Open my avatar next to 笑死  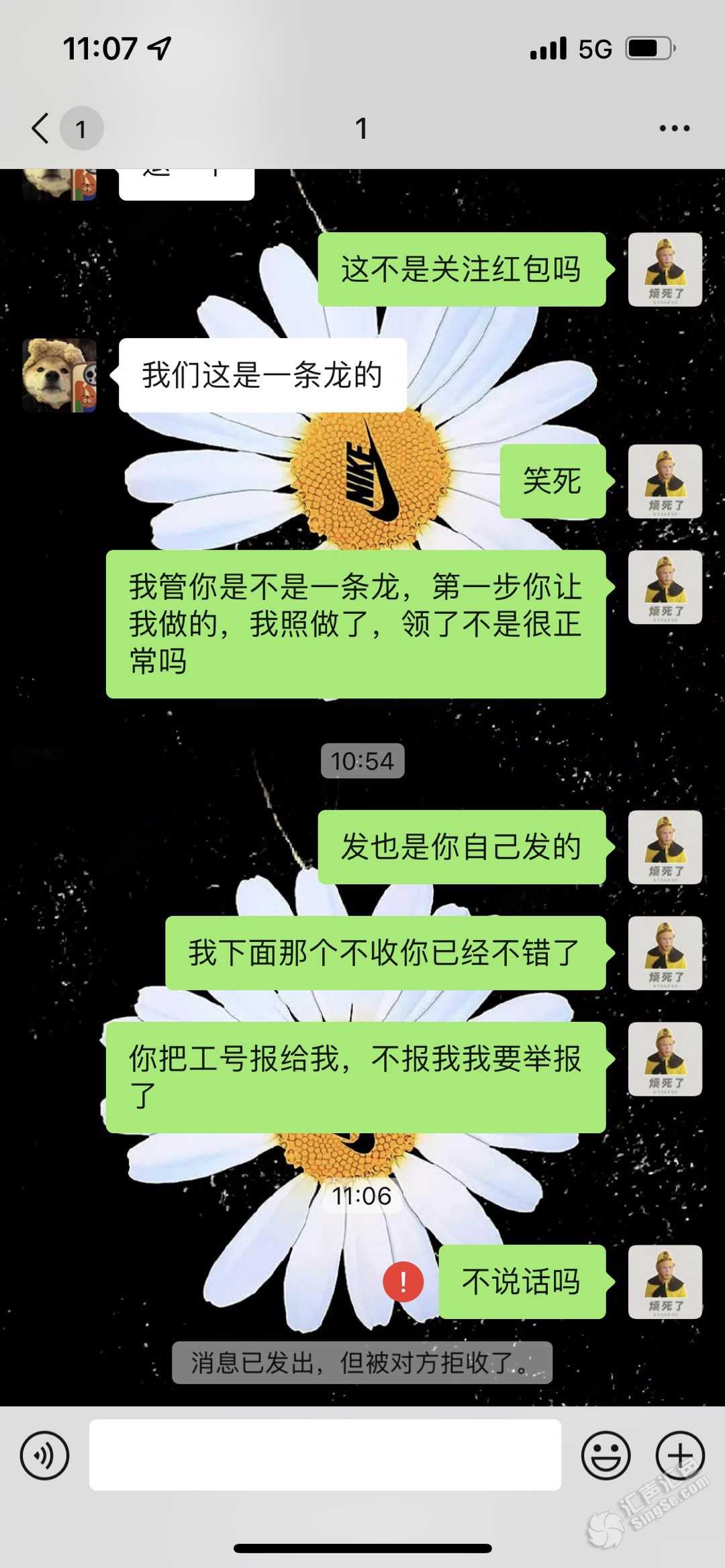click(x=665, y=481)
